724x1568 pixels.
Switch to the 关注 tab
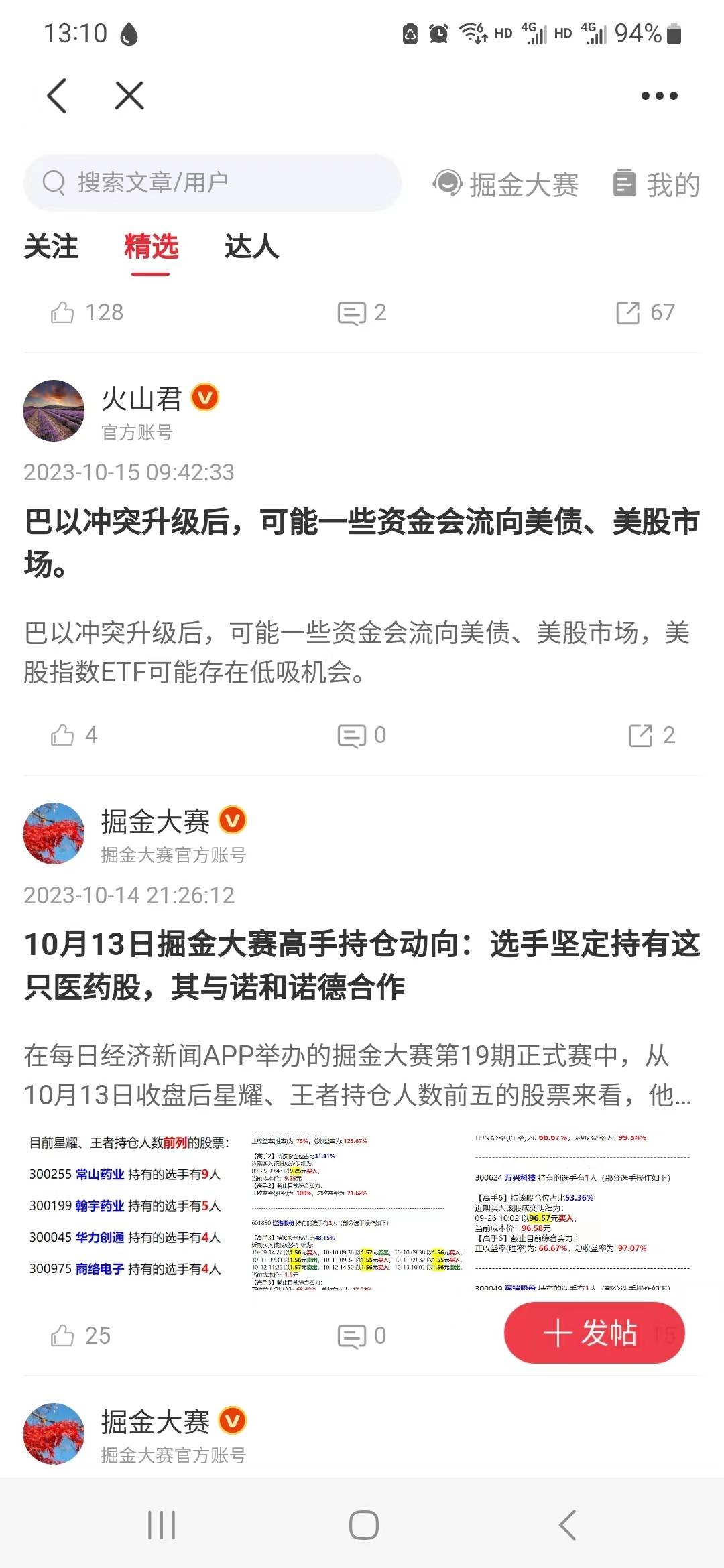coord(51,247)
